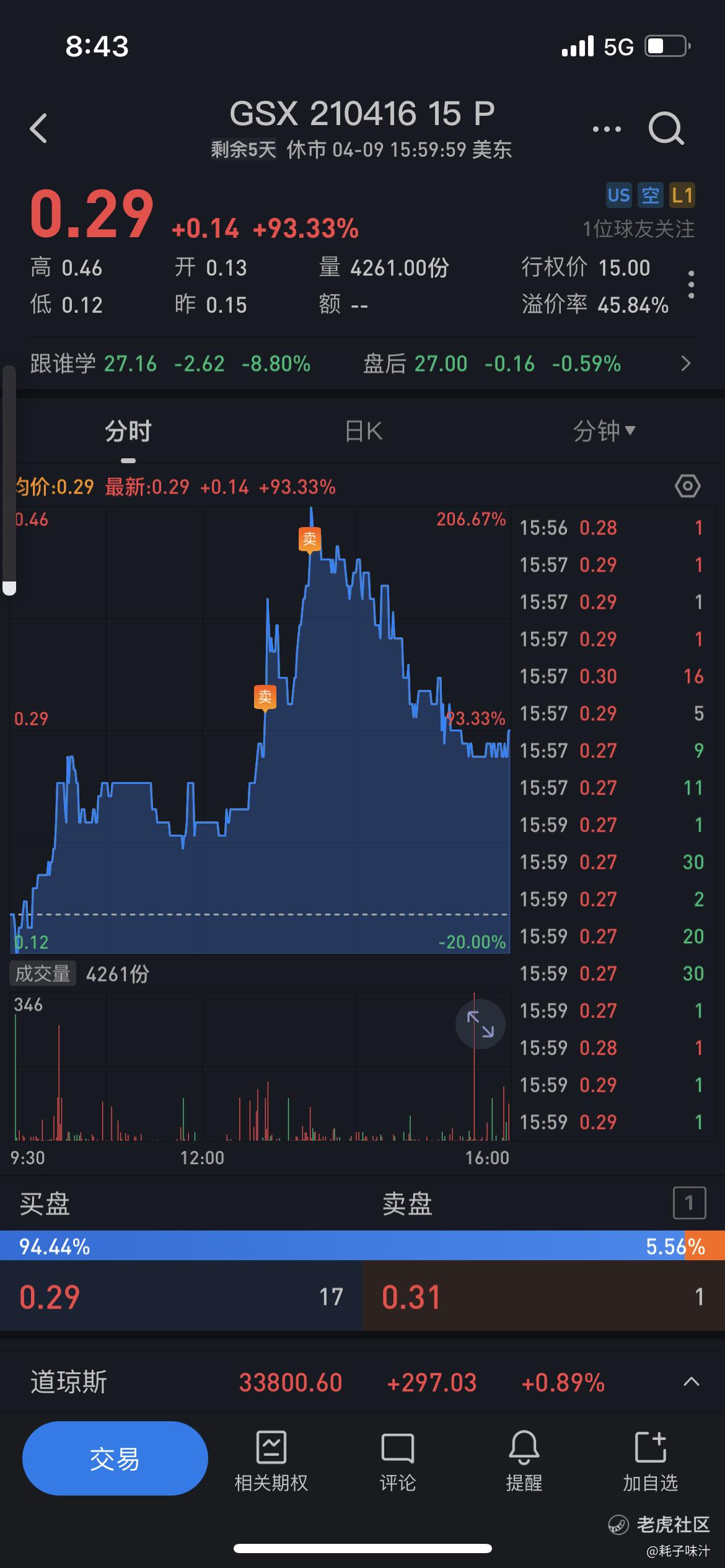Open 相关期权 related options

(271, 1460)
